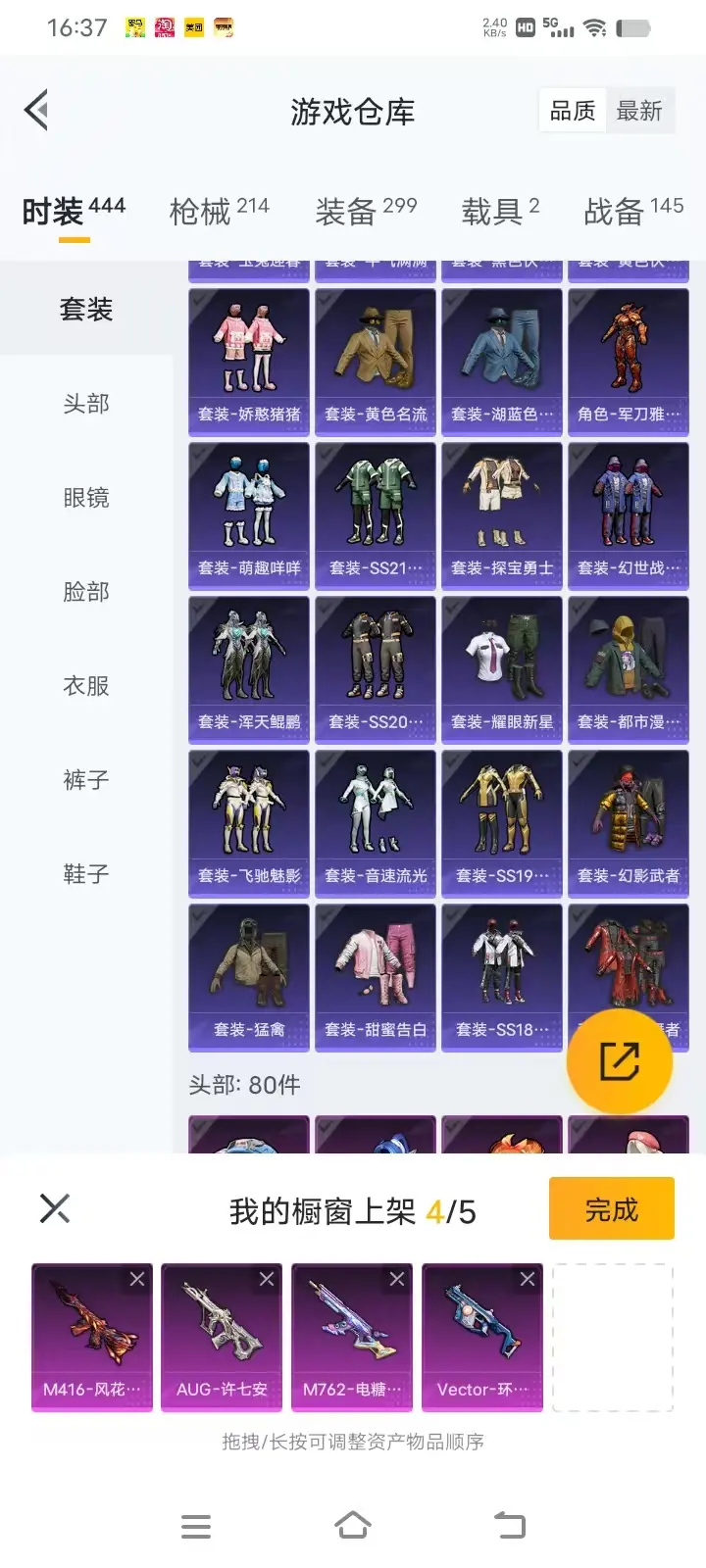The width and height of the screenshot is (706, 1568).
Task: Sort by 品质
Action: [573, 111]
